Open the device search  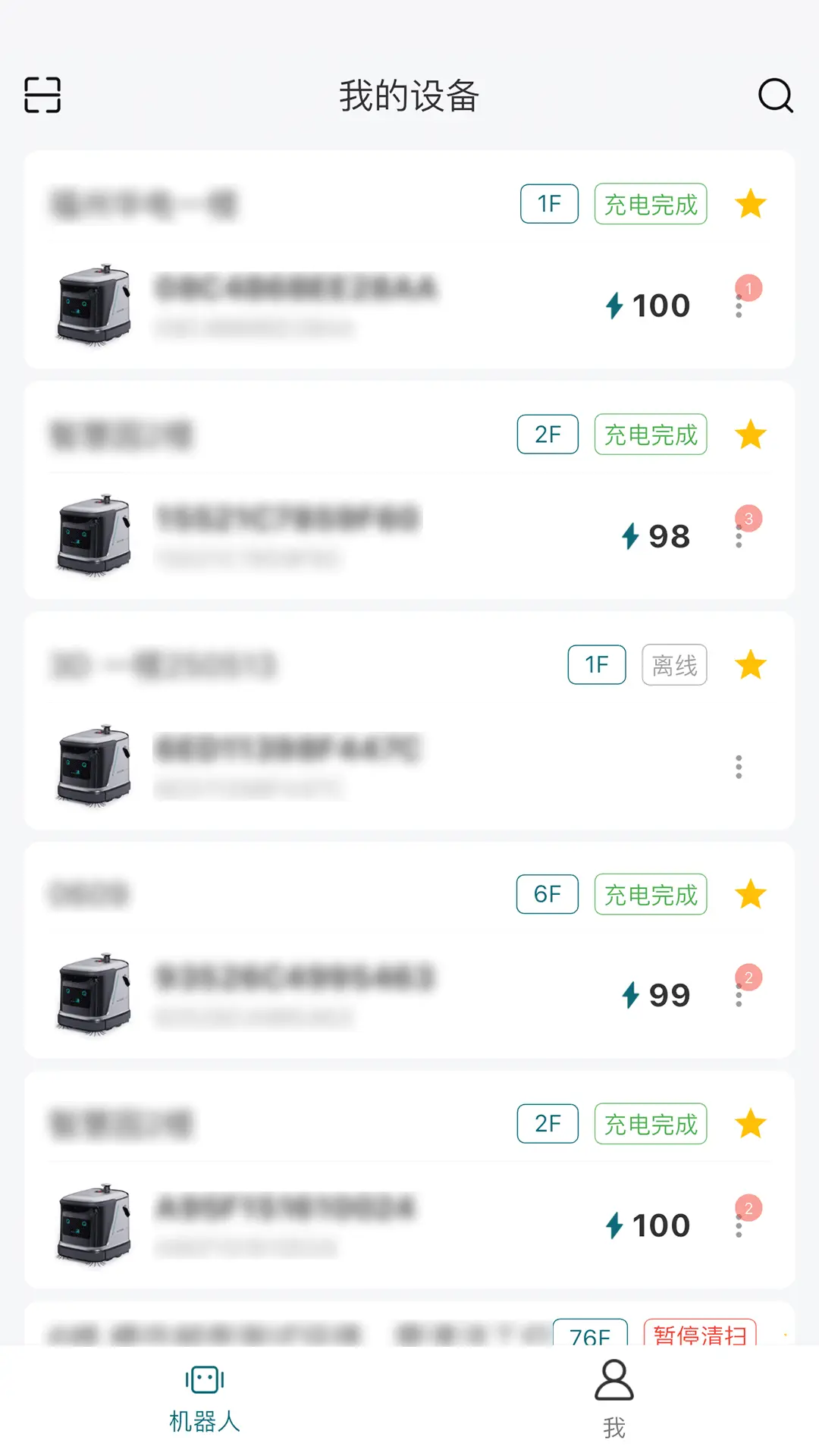click(775, 95)
